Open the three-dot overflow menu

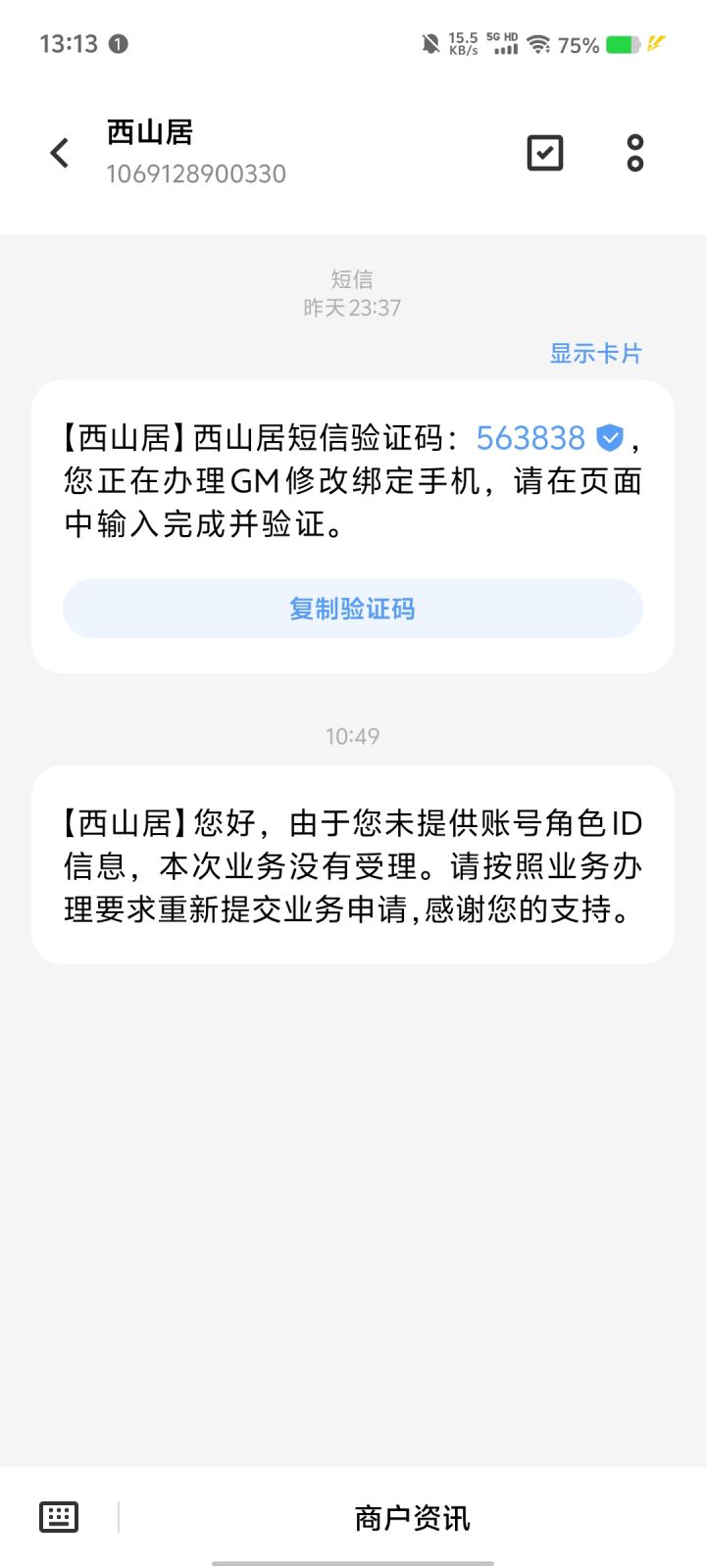(x=635, y=153)
